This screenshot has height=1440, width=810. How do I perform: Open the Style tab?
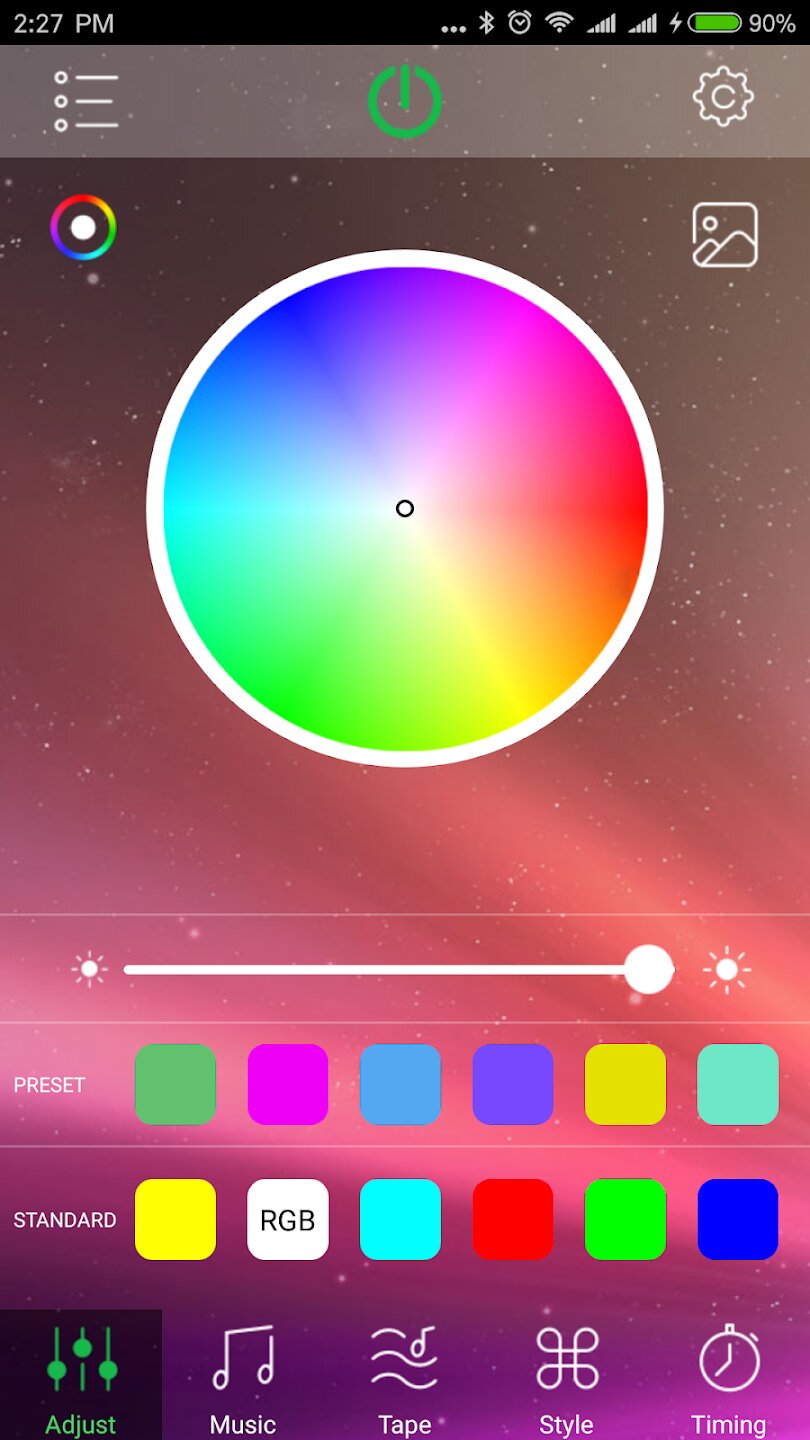(566, 1377)
